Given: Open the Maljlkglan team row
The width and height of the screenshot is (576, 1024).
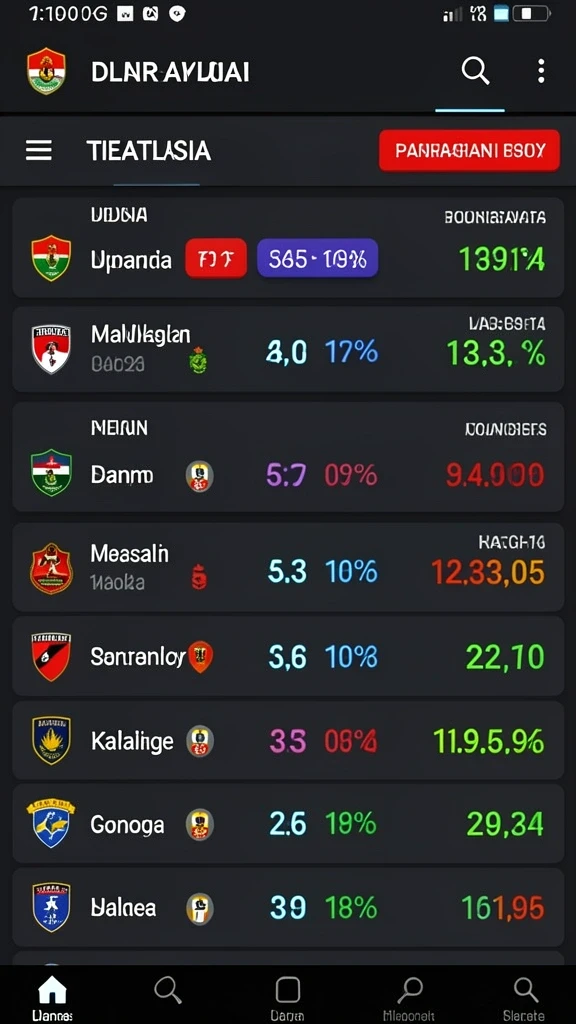Looking at the screenshot, I should [288, 349].
